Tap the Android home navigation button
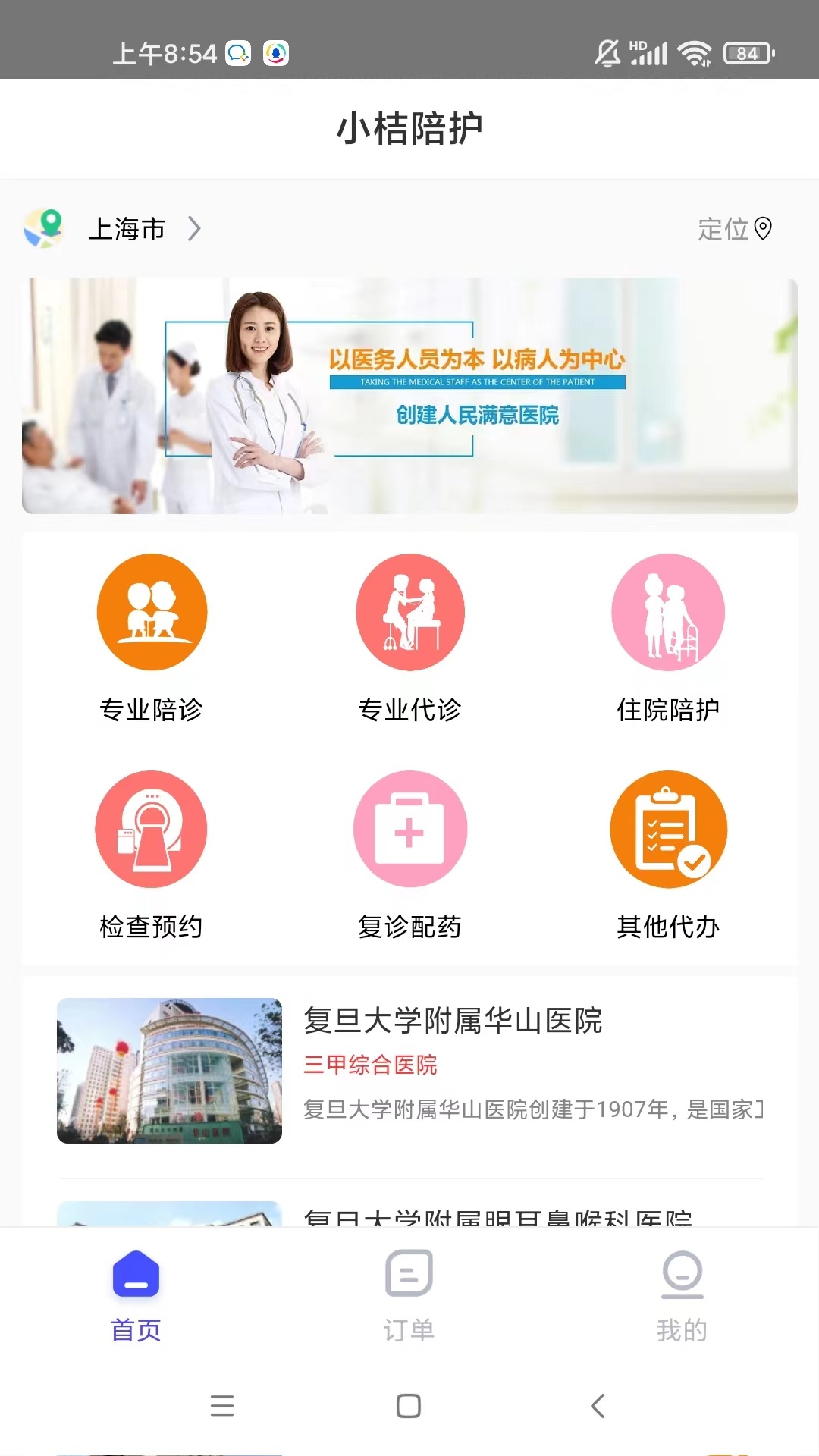This screenshot has height=1456, width=819. pos(409,1407)
